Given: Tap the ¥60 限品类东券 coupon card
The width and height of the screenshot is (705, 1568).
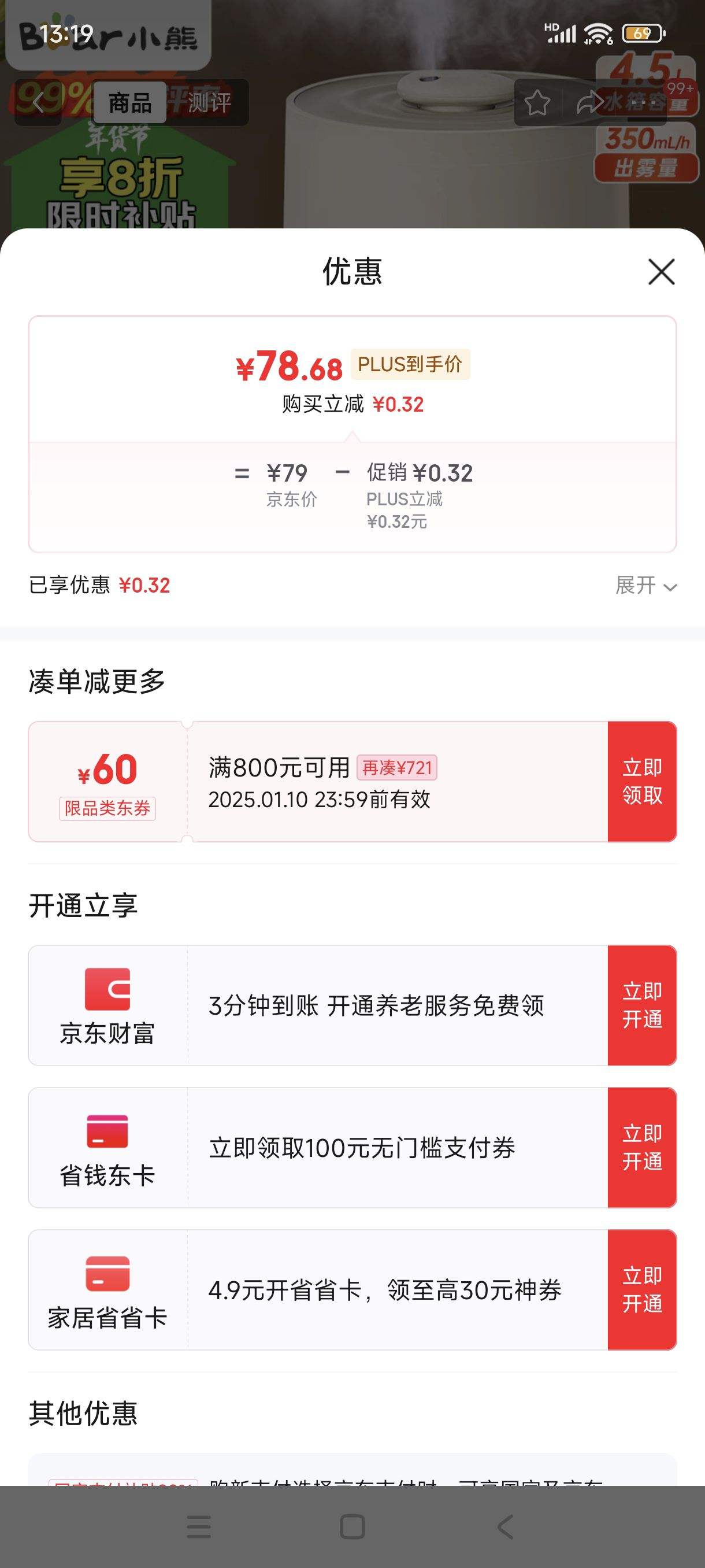Looking at the screenshot, I should [x=107, y=785].
